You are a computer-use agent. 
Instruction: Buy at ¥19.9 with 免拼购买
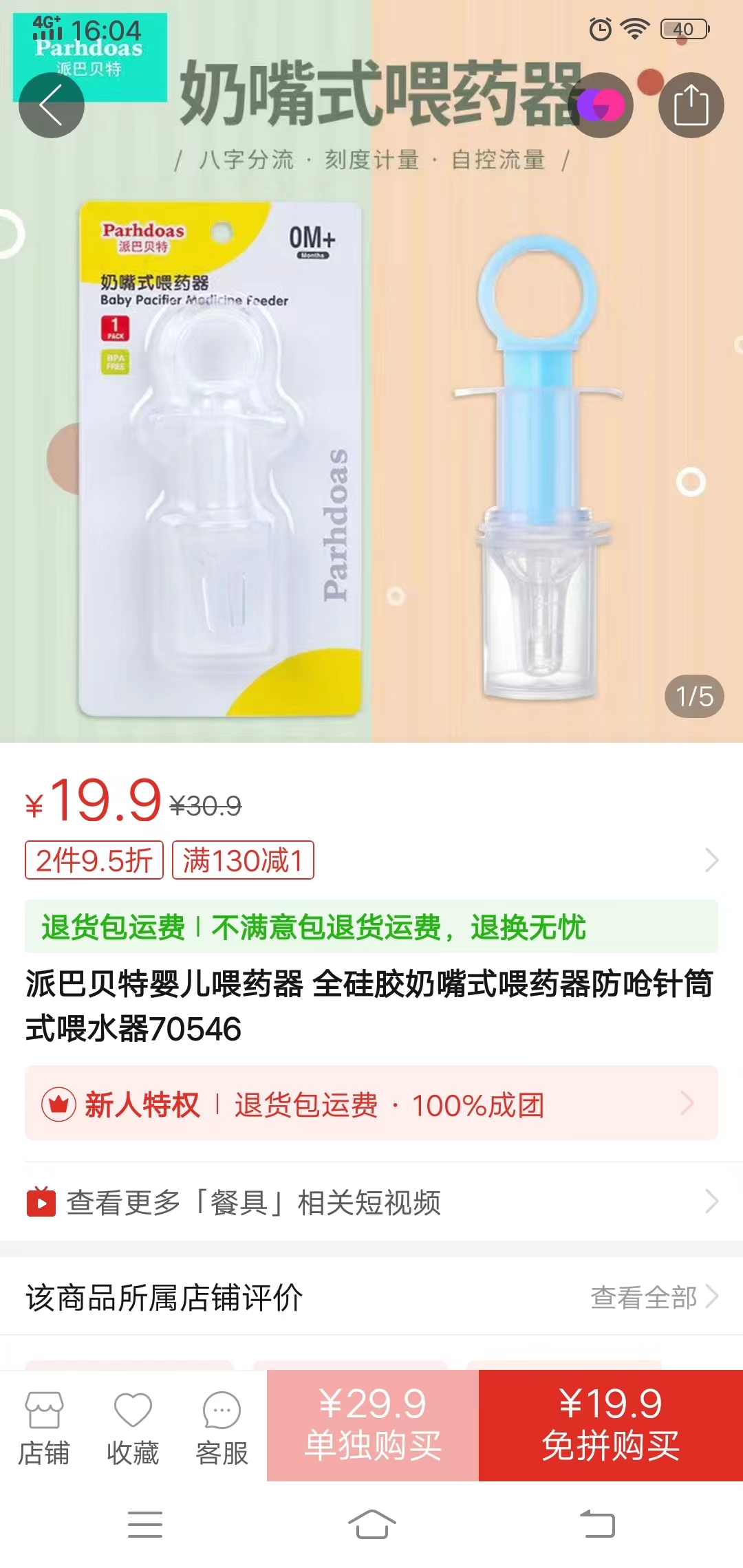[611, 1425]
